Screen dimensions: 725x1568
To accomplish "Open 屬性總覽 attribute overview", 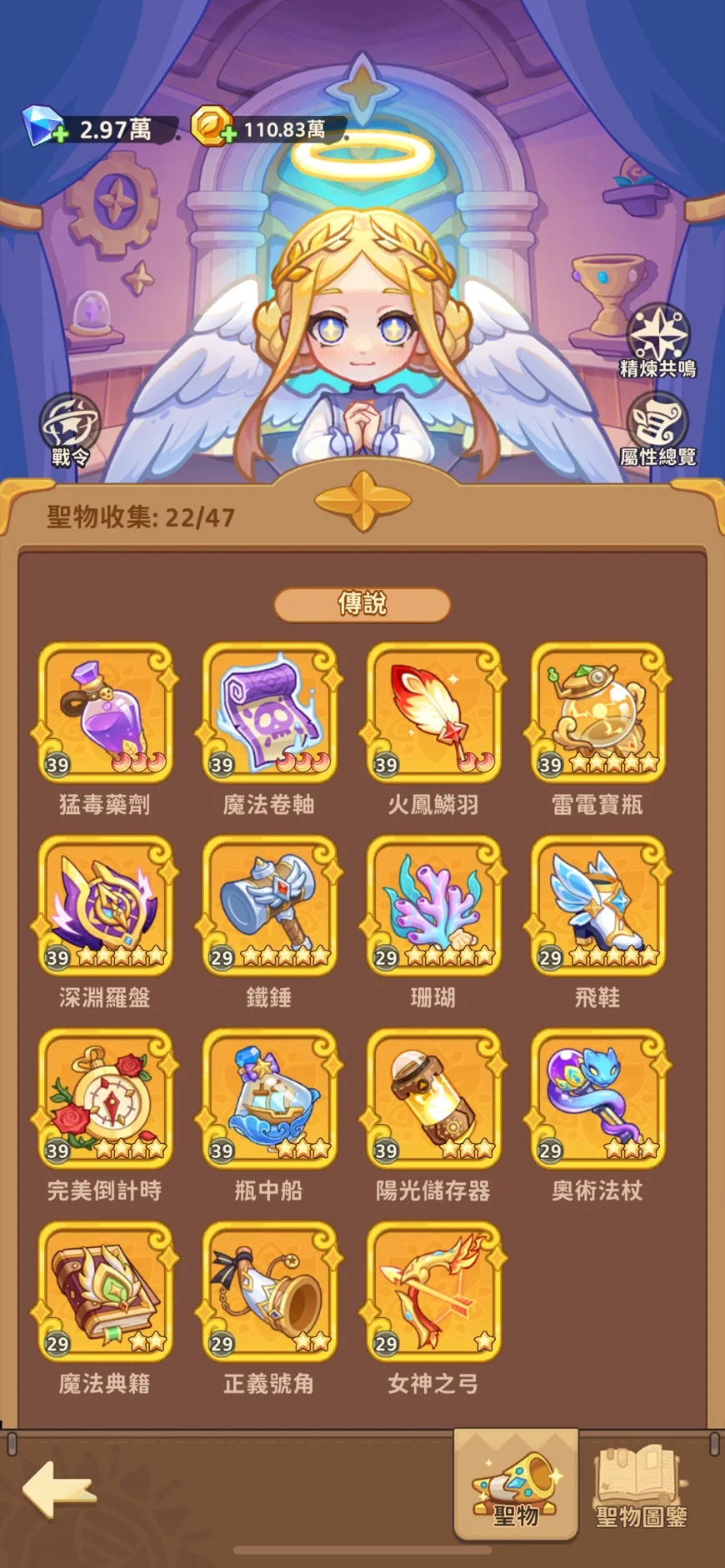I will pyautogui.click(x=657, y=428).
